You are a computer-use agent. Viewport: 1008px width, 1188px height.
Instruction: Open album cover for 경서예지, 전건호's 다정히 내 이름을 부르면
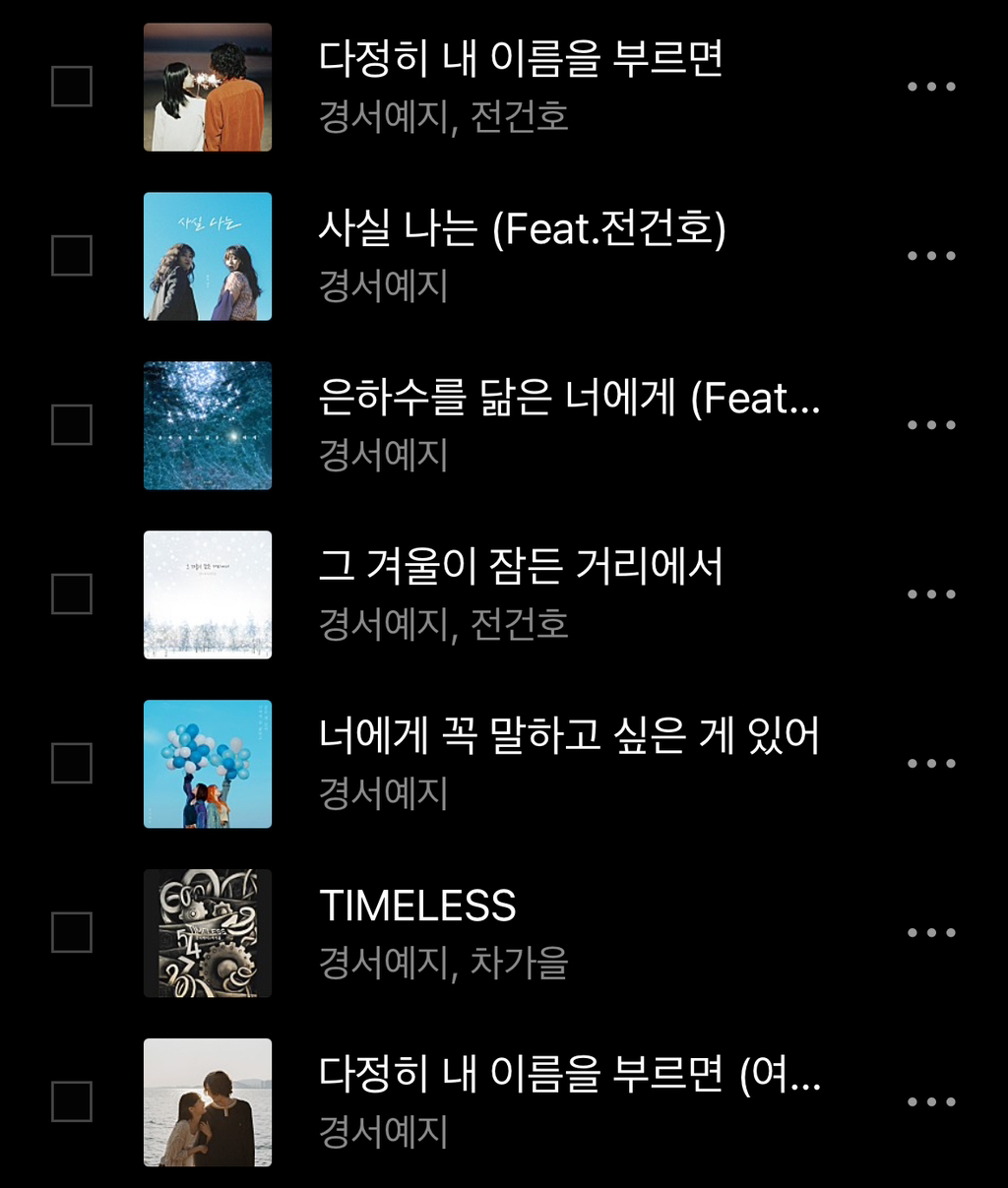(x=208, y=87)
